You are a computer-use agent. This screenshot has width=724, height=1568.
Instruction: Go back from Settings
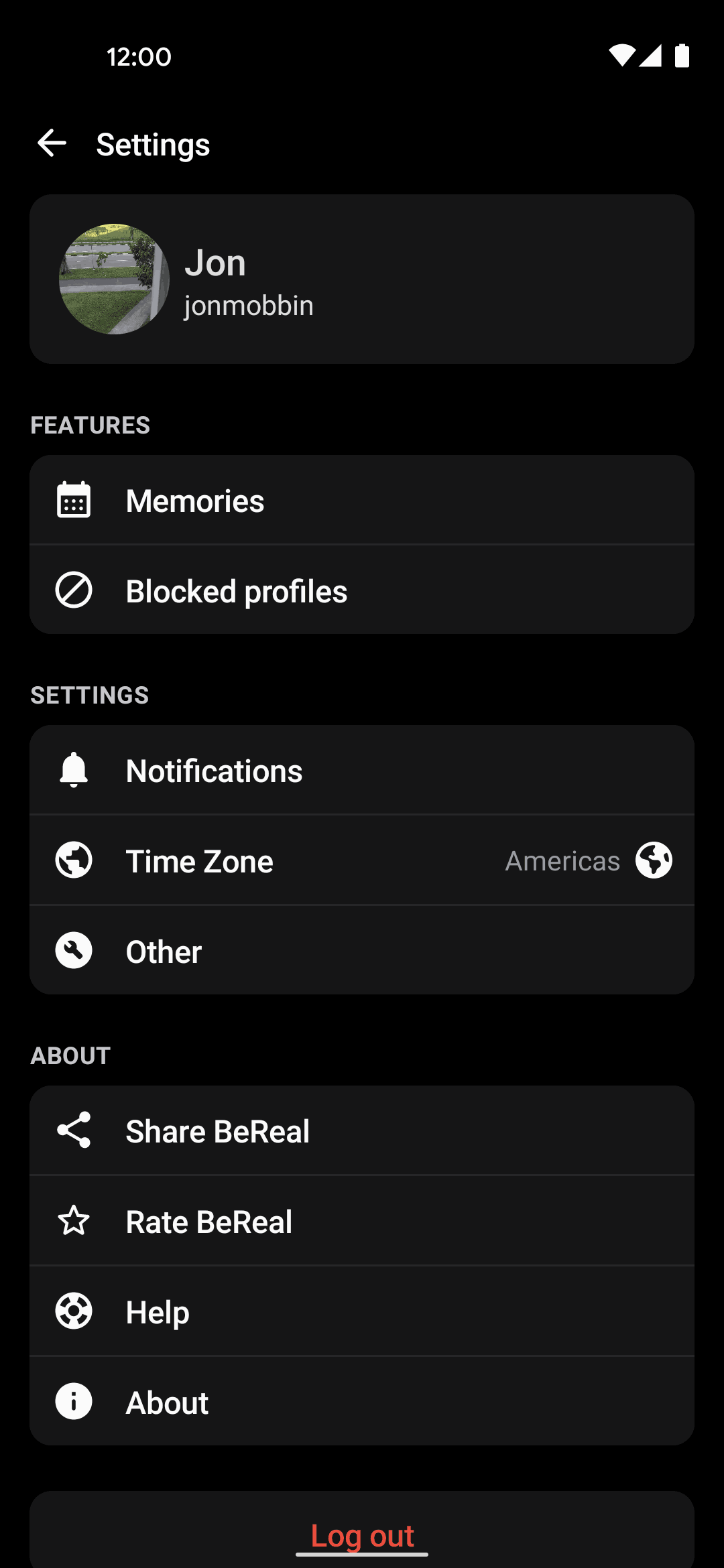pyautogui.click(x=52, y=143)
